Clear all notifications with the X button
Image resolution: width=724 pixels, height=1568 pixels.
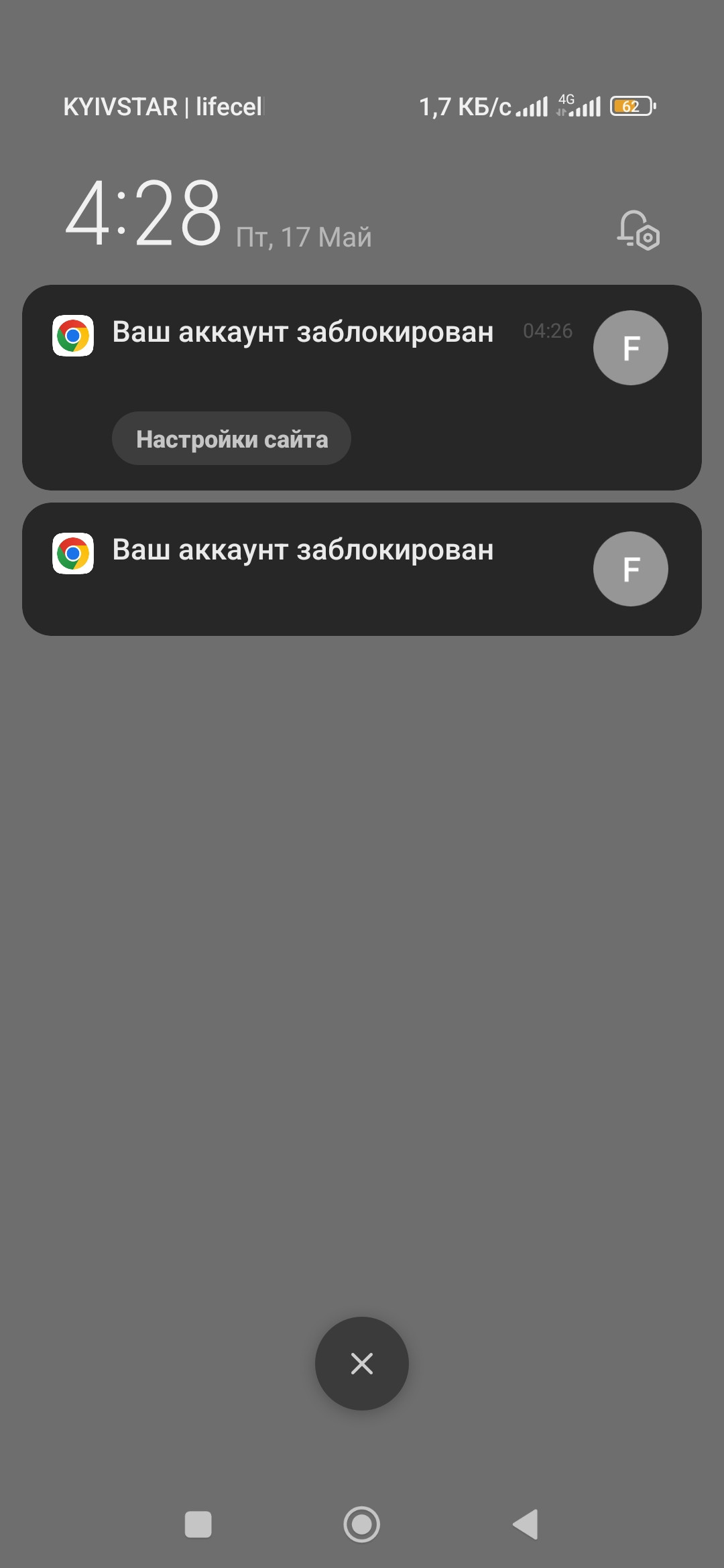pos(362,1364)
